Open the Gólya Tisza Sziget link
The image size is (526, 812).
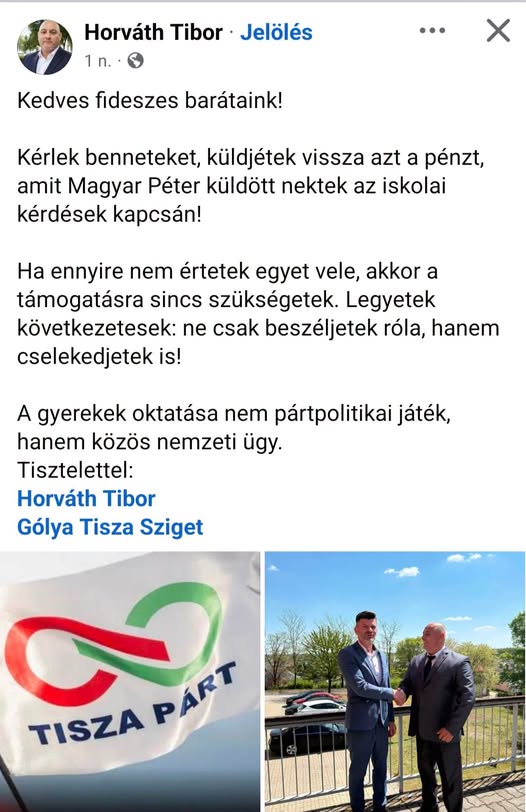click(x=110, y=527)
